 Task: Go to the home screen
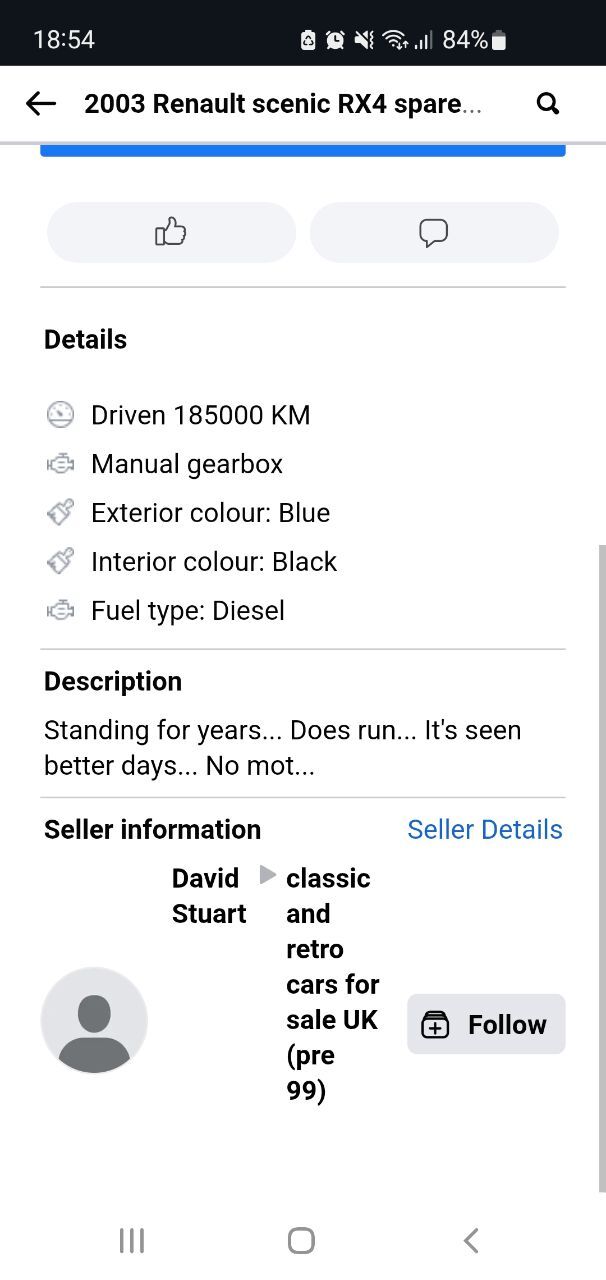(x=301, y=1241)
